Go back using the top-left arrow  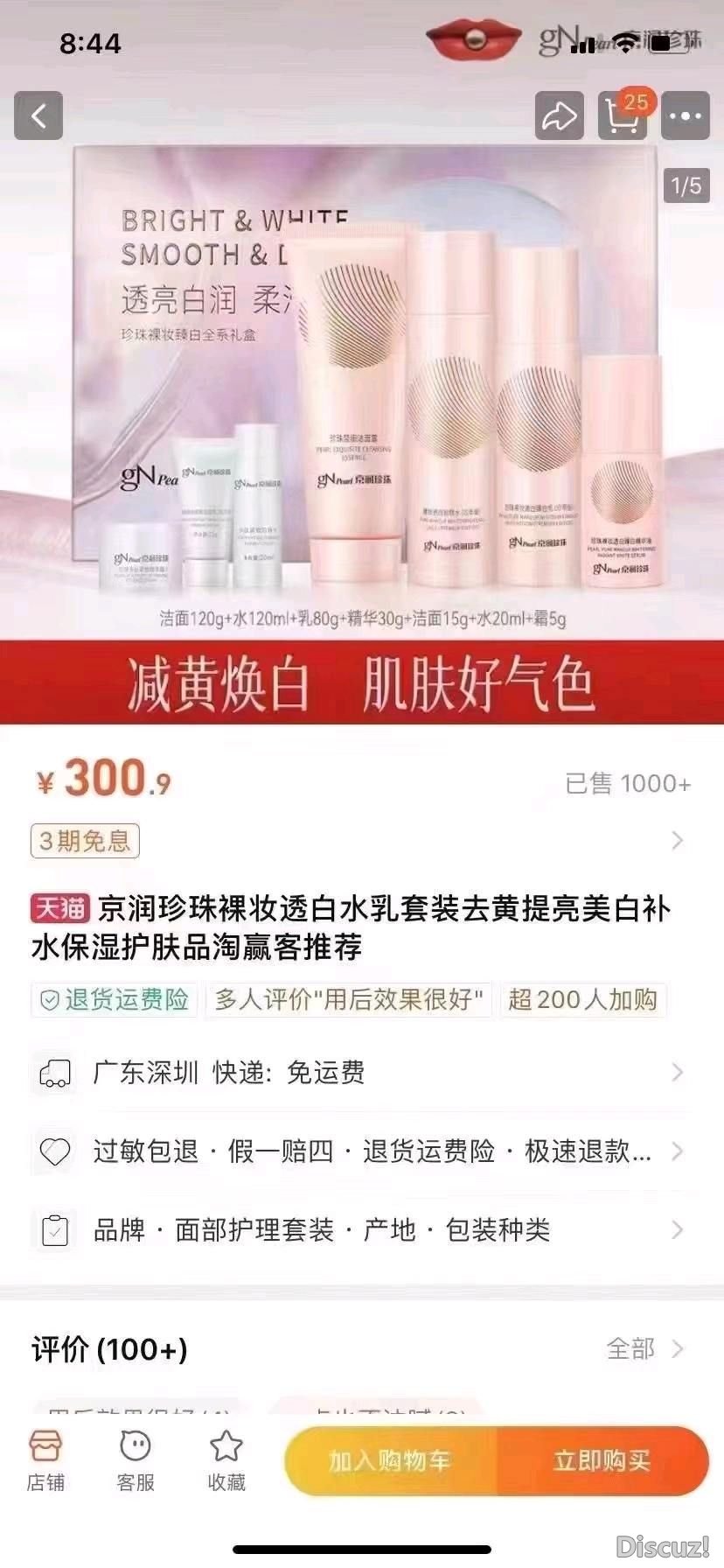(x=38, y=115)
